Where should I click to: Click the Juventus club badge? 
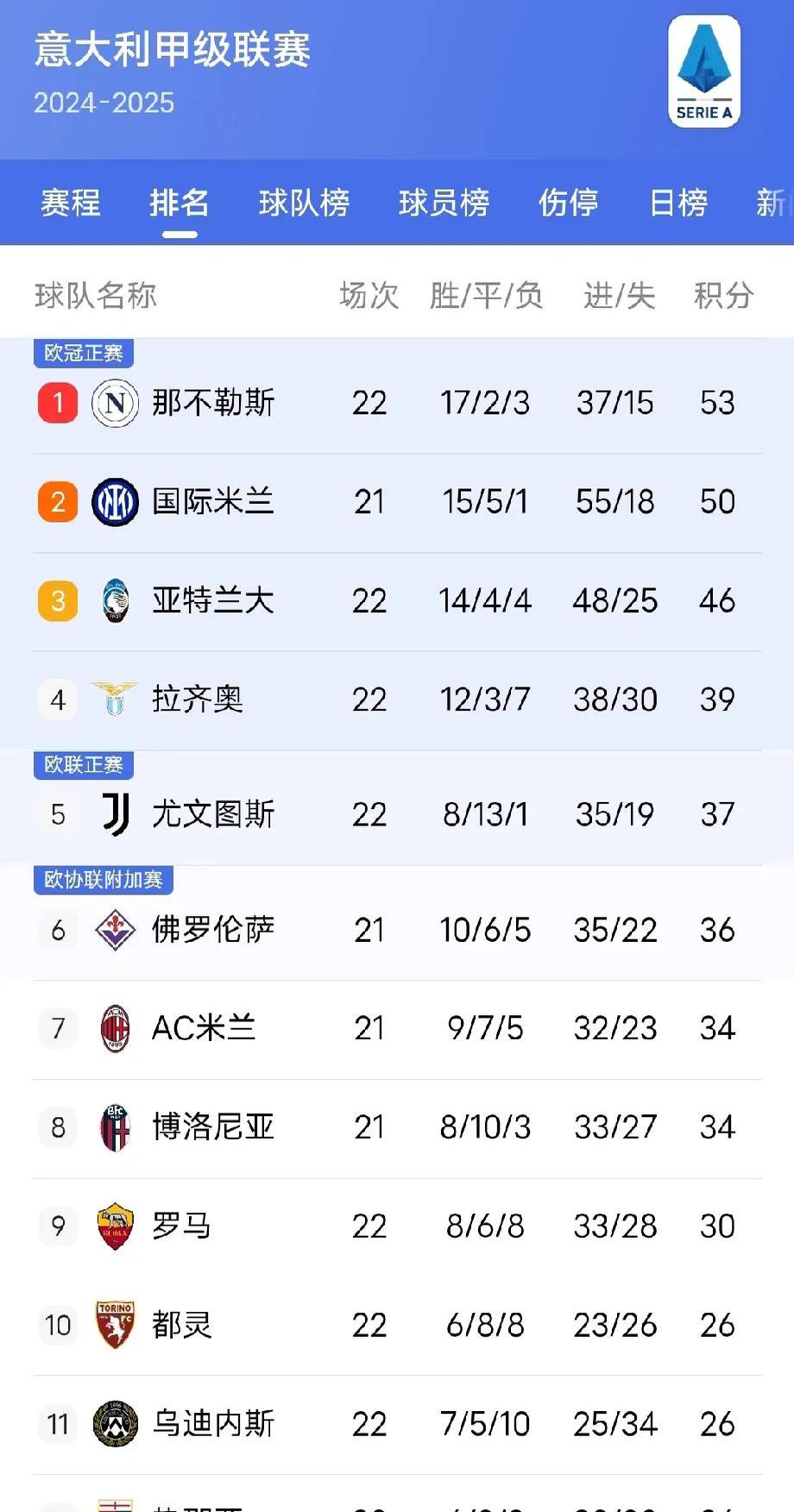click(115, 813)
